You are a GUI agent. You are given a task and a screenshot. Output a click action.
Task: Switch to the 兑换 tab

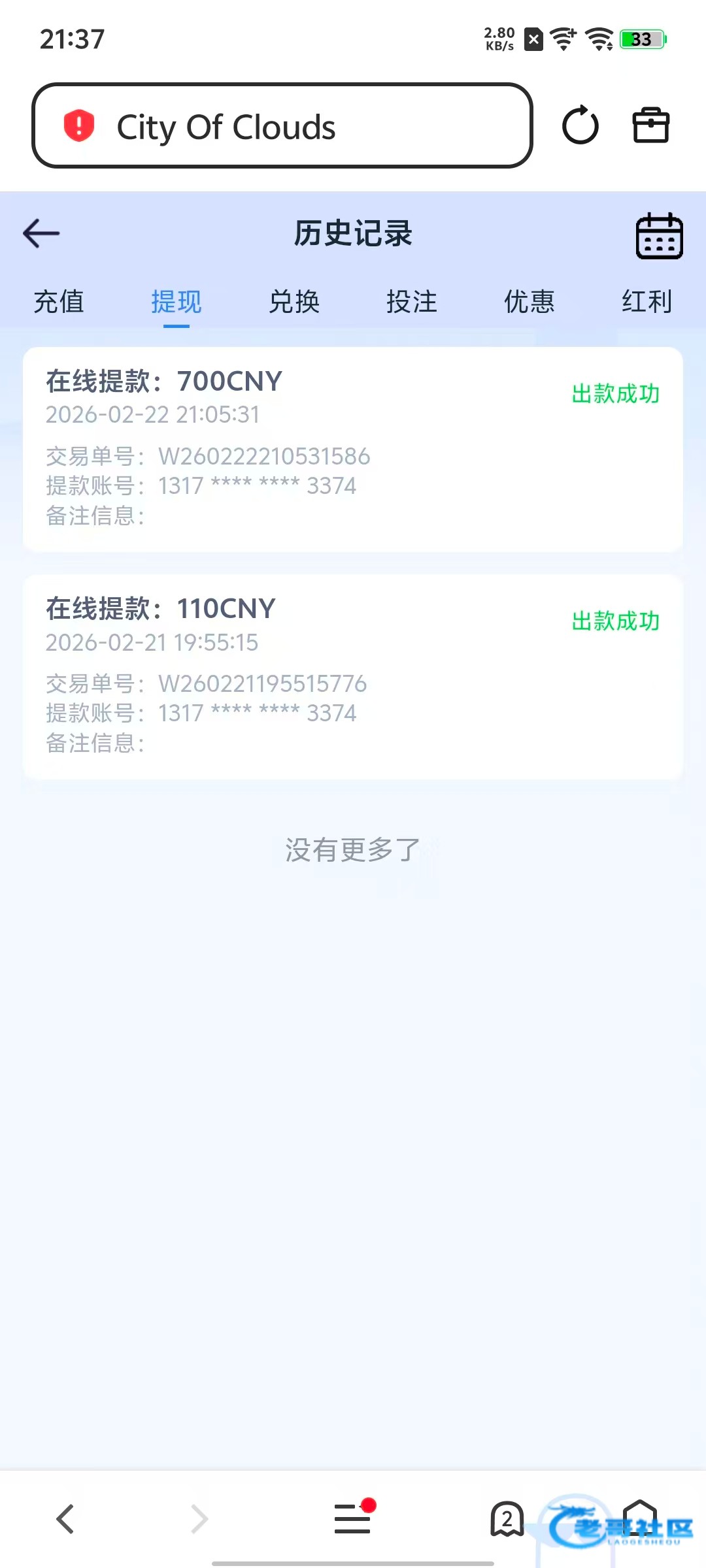click(294, 302)
